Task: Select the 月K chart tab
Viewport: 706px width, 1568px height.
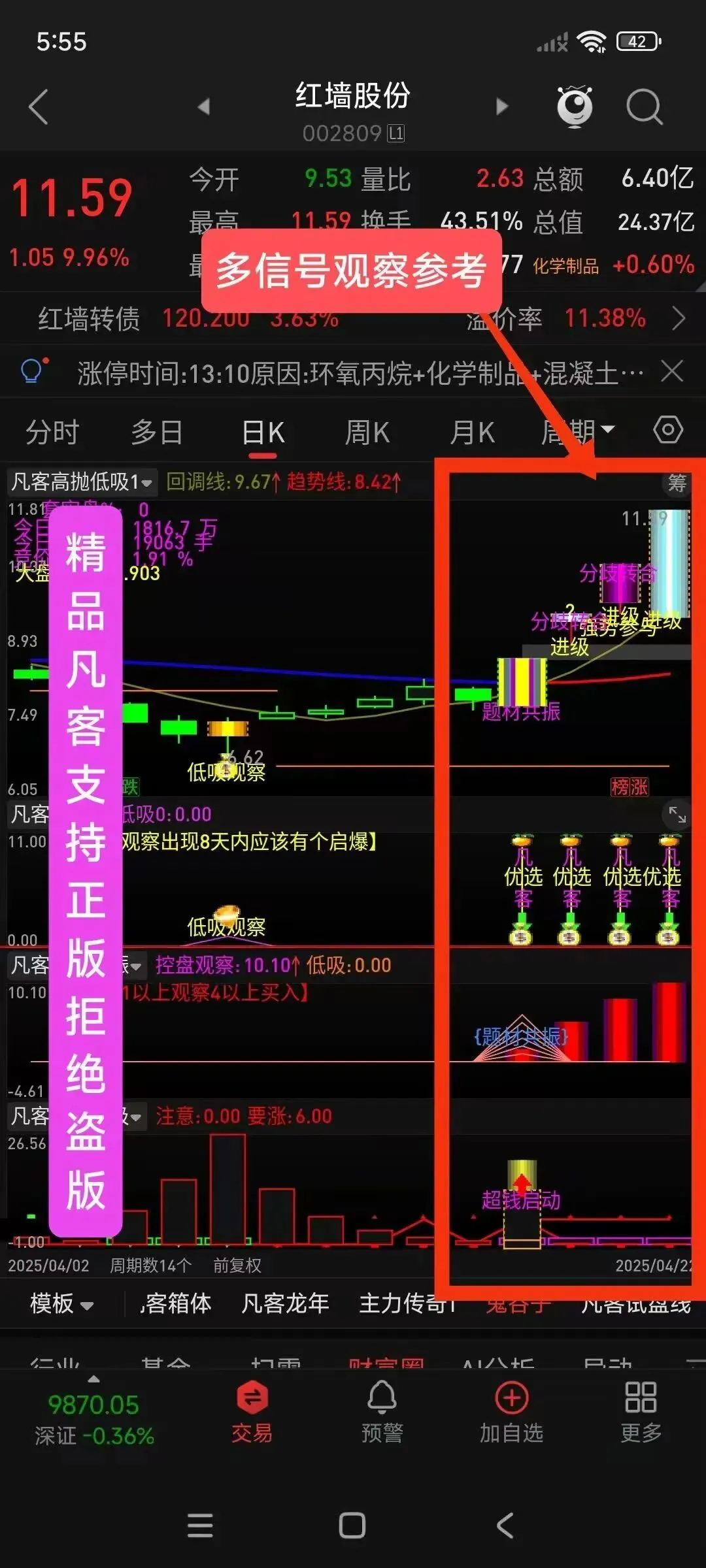Action: click(x=473, y=432)
